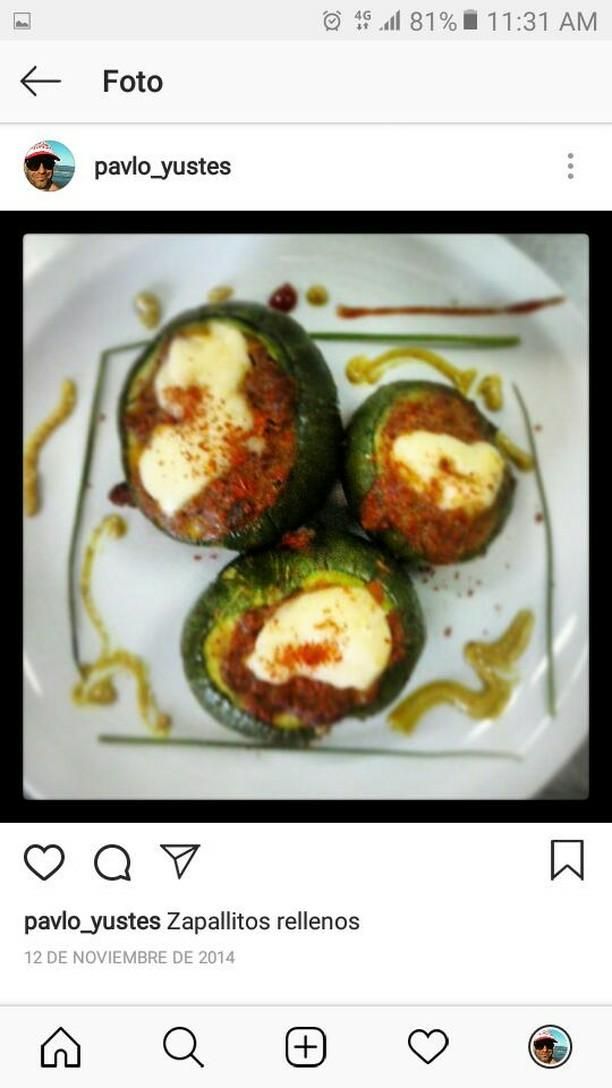Share the post via direct message

(x=180, y=861)
